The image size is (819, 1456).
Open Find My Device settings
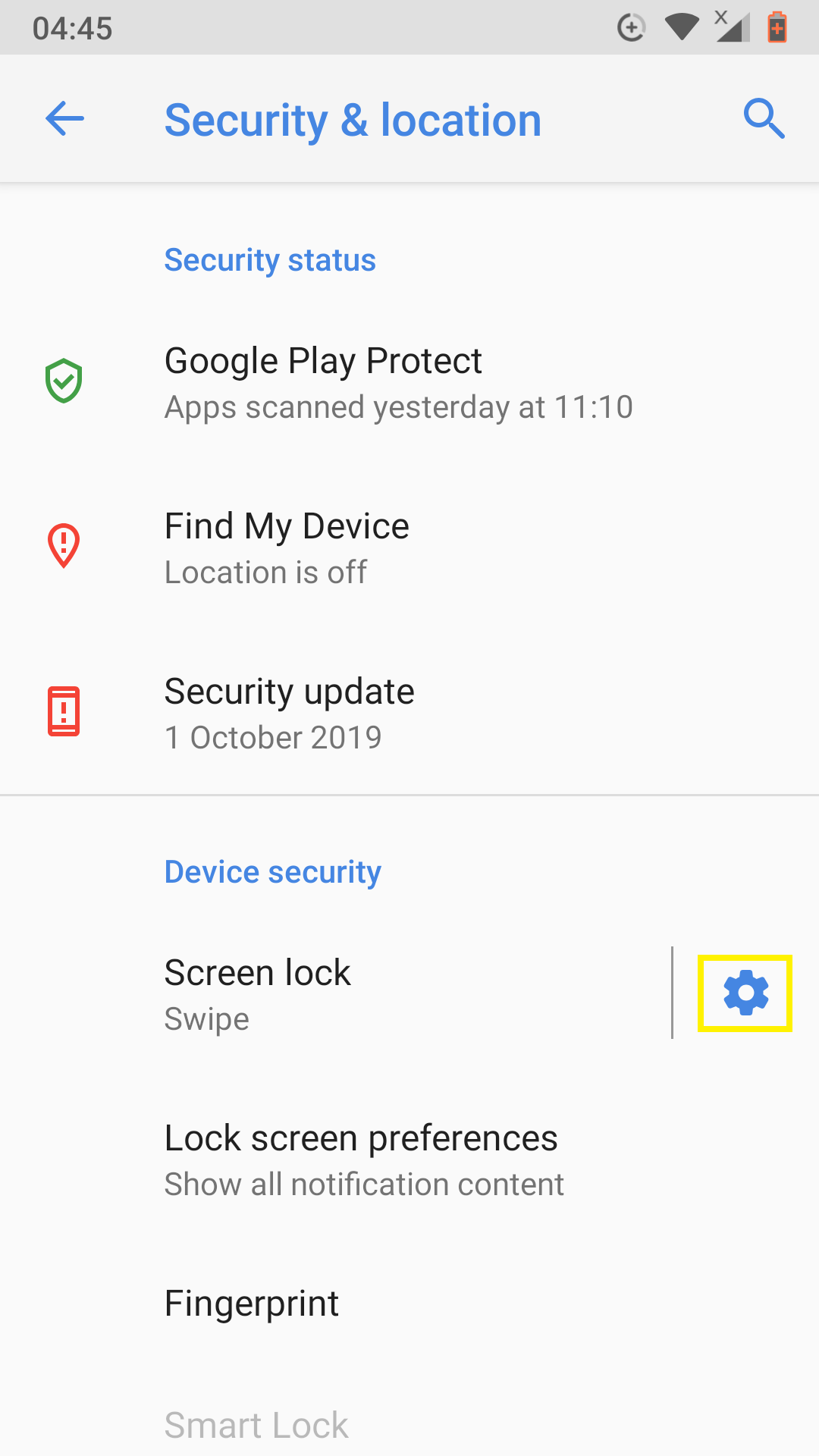409,548
